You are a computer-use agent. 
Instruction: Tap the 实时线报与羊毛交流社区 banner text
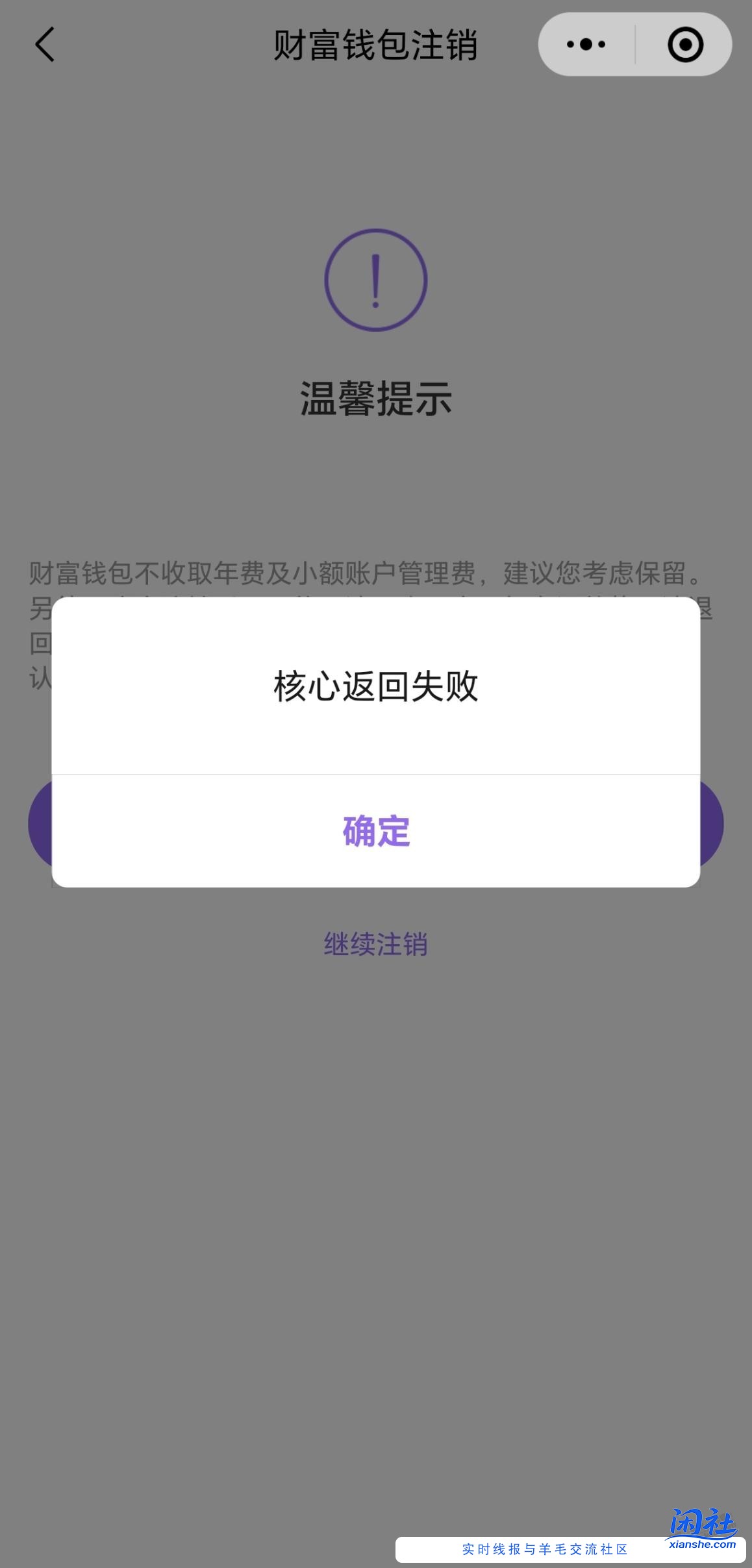click(x=544, y=1548)
